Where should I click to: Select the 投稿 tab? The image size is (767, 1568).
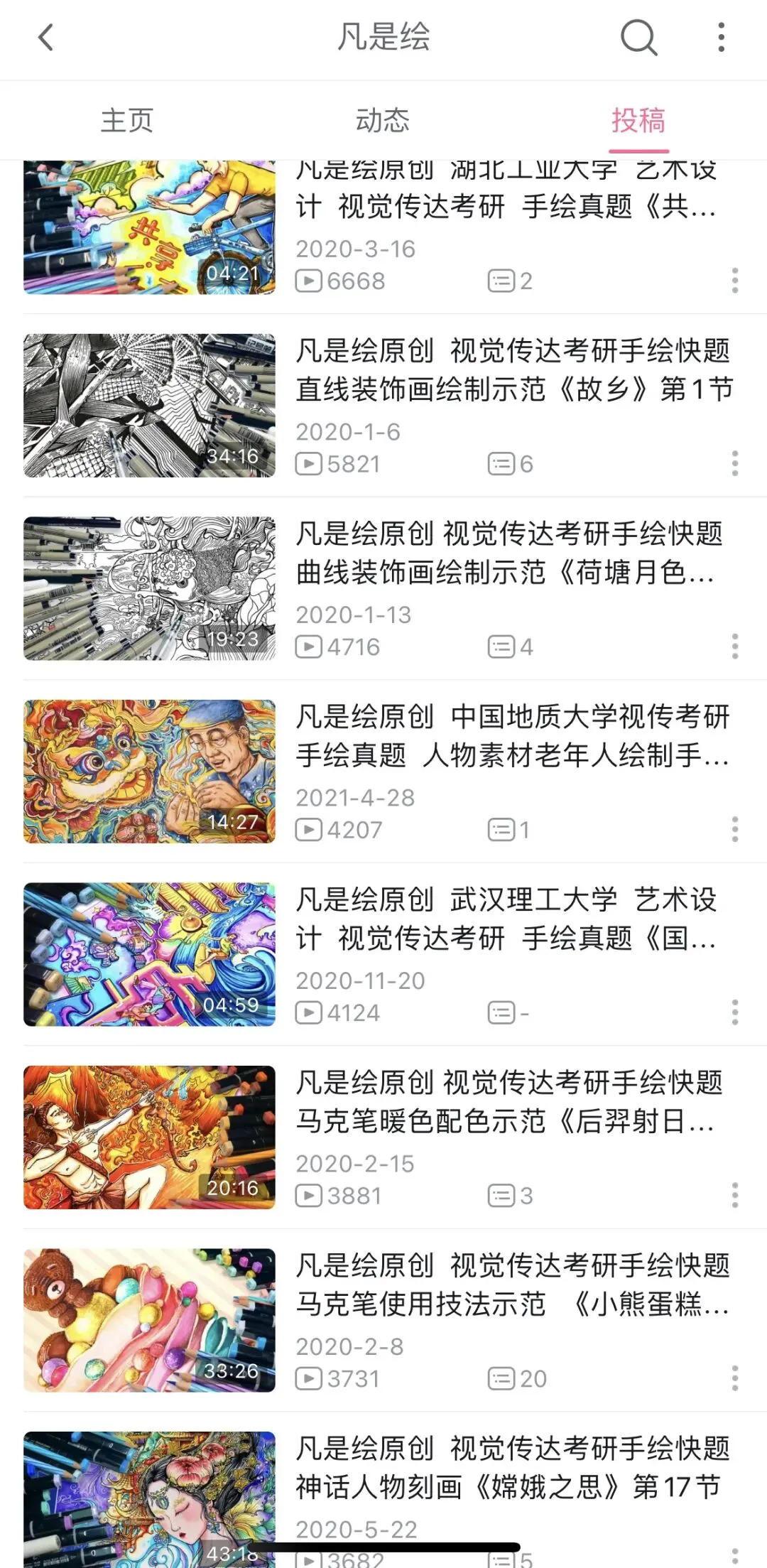[638, 121]
